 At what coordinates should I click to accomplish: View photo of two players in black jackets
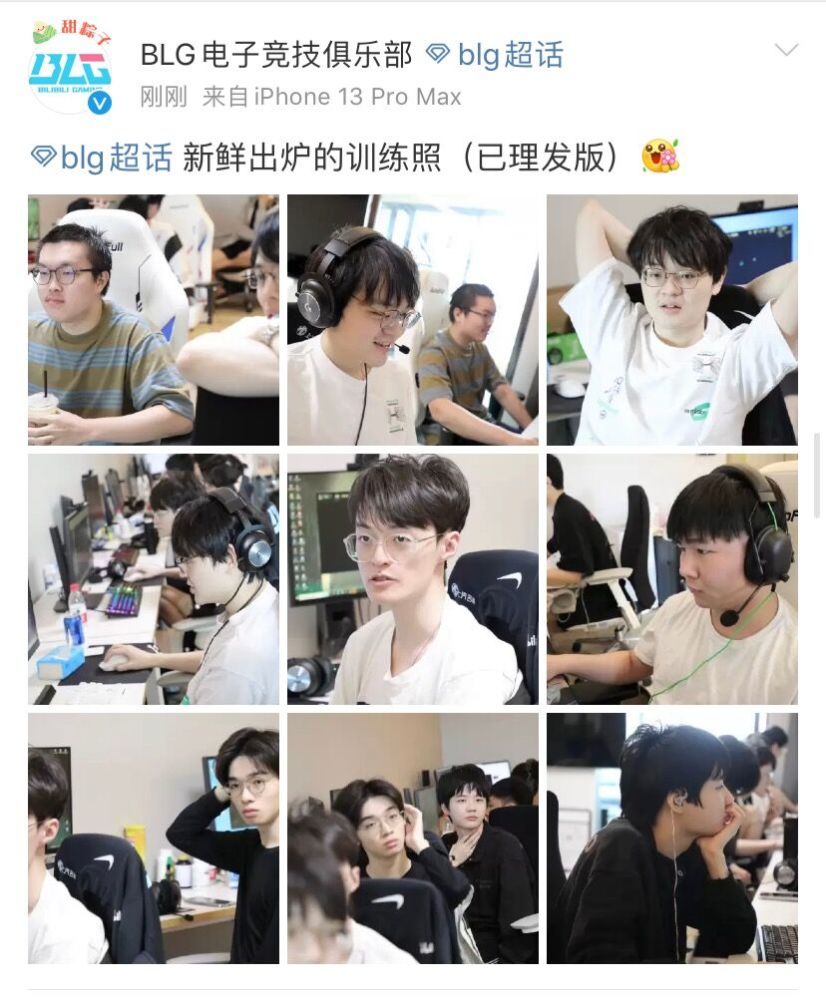point(412,838)
